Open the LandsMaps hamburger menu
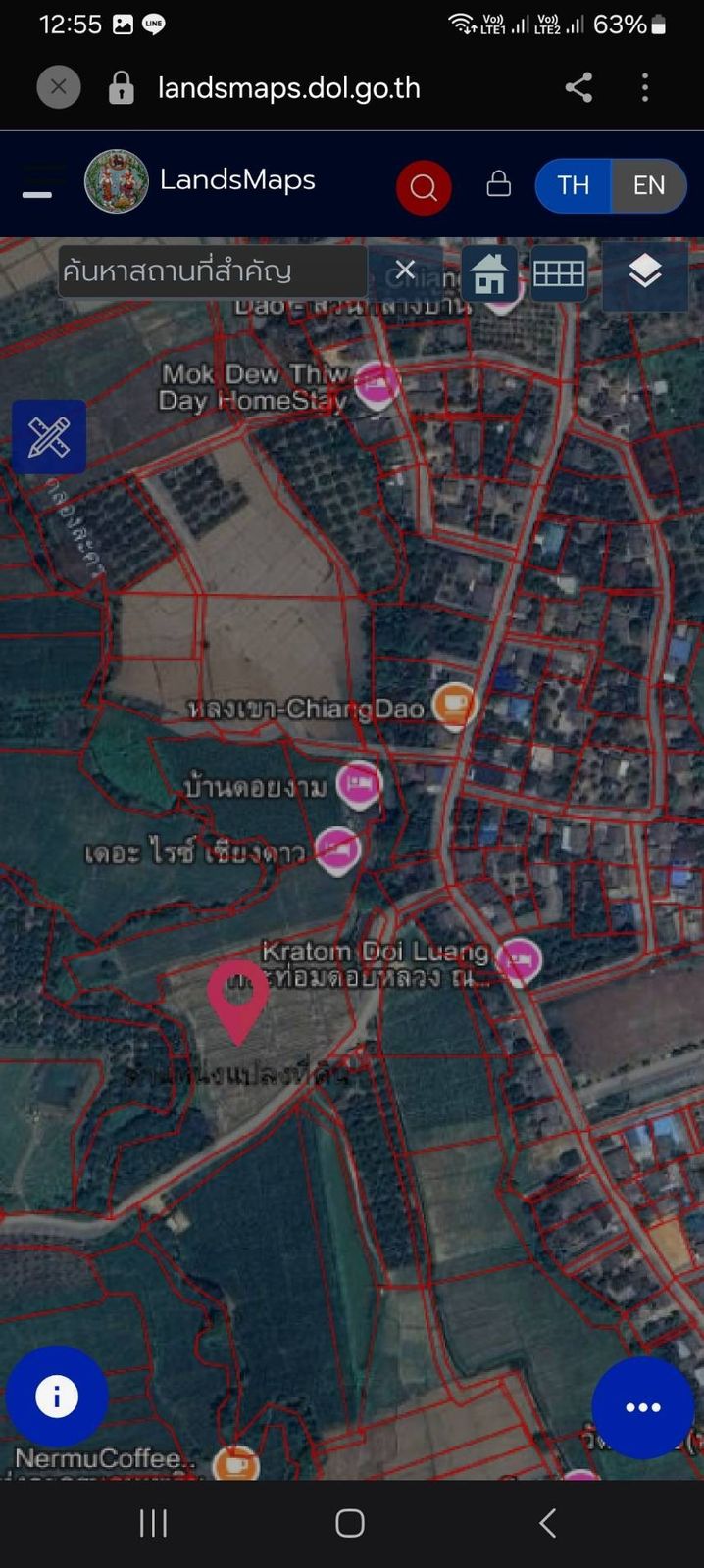 click(37, 186)
